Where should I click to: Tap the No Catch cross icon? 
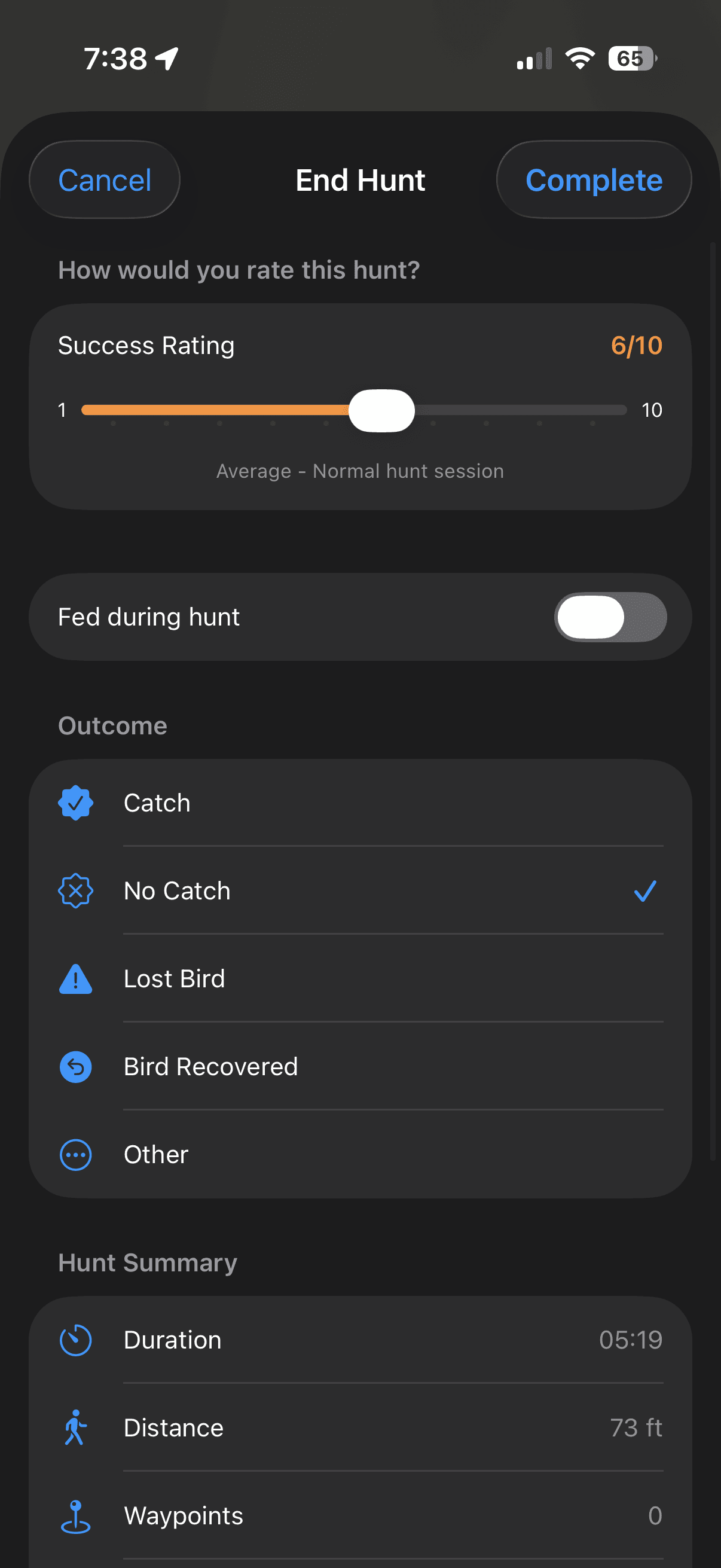(x=75, y=890)
